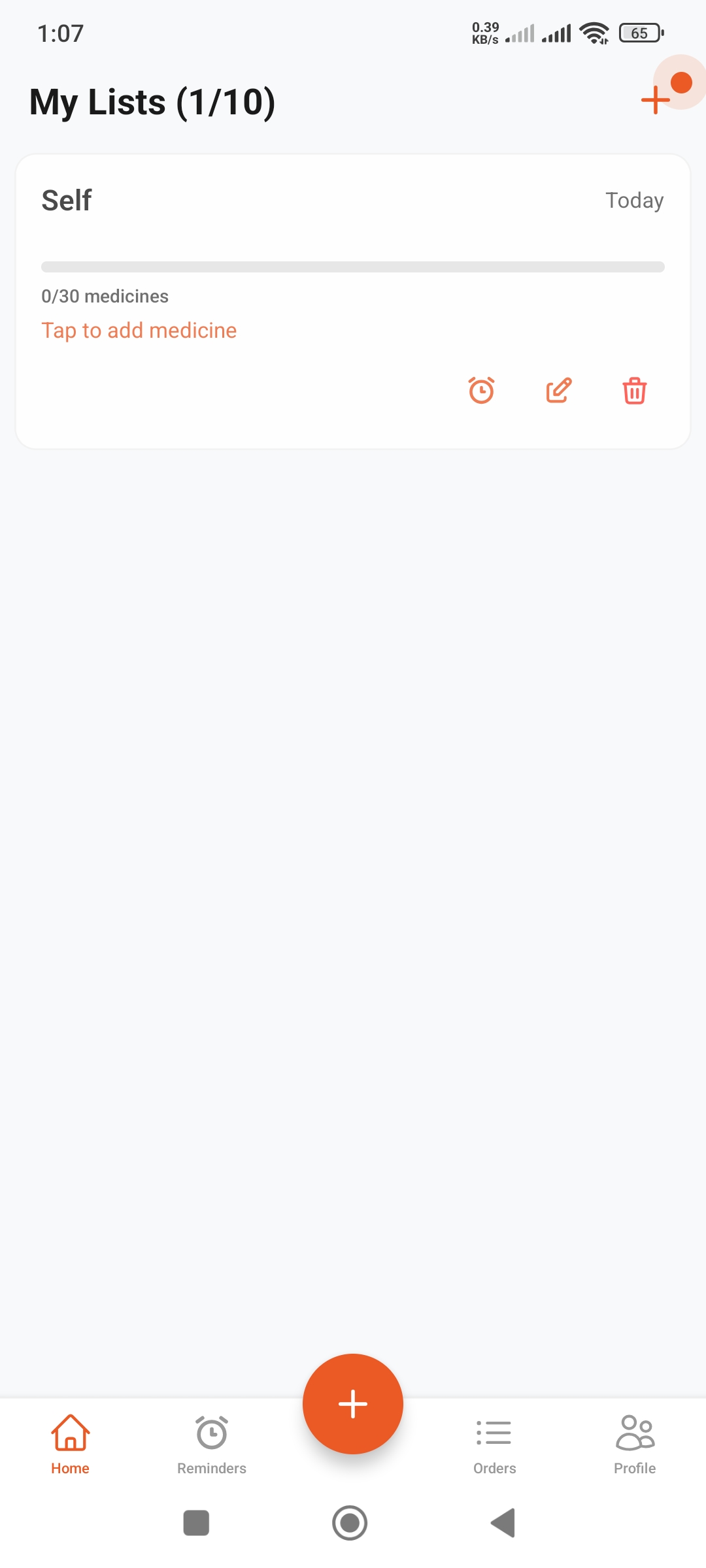The height and width of the screenshot is (1568, 706).
Task: Set a reminder using the alarm icon
Action: [x=480, y=390]
